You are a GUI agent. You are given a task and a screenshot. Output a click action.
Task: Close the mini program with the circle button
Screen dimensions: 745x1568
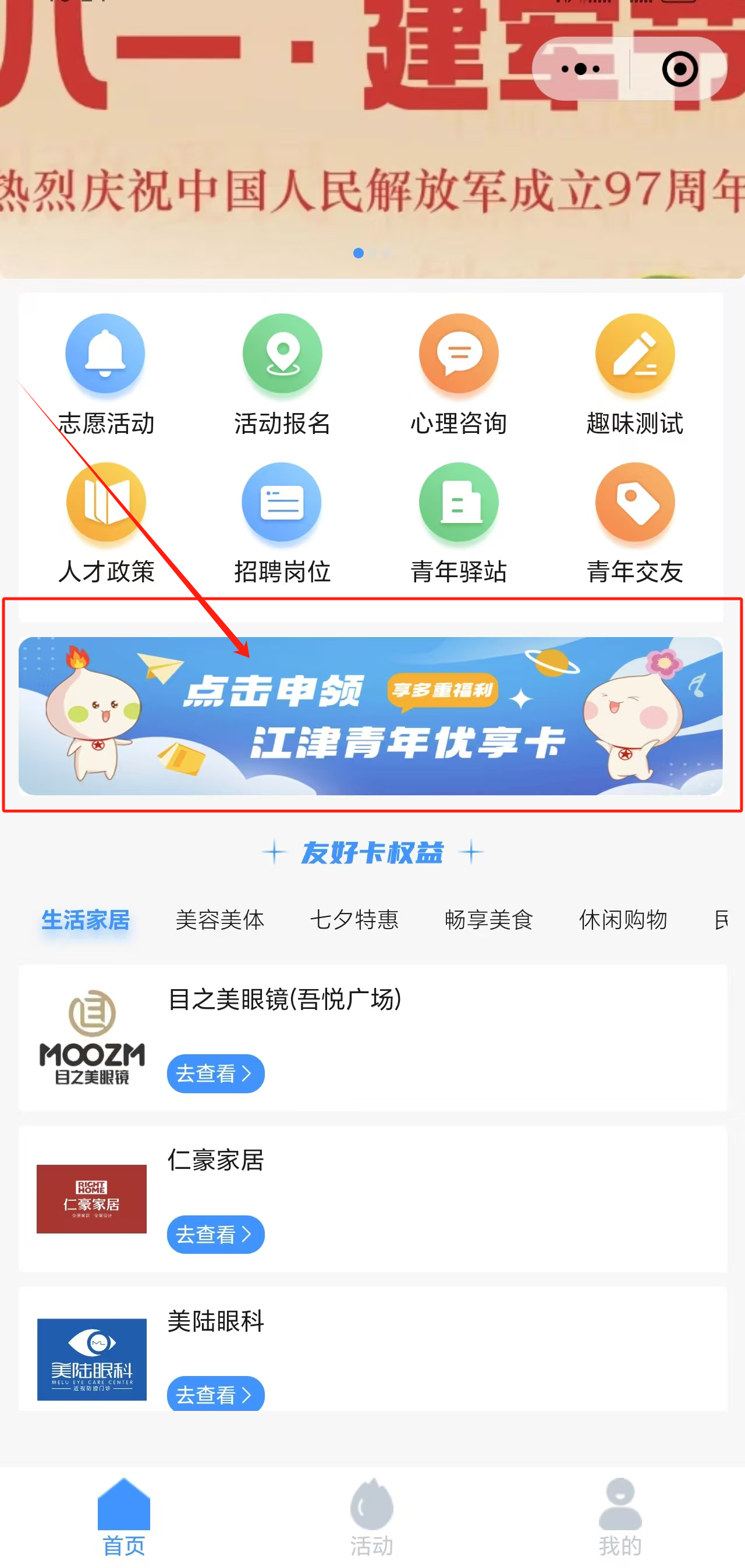679,69
